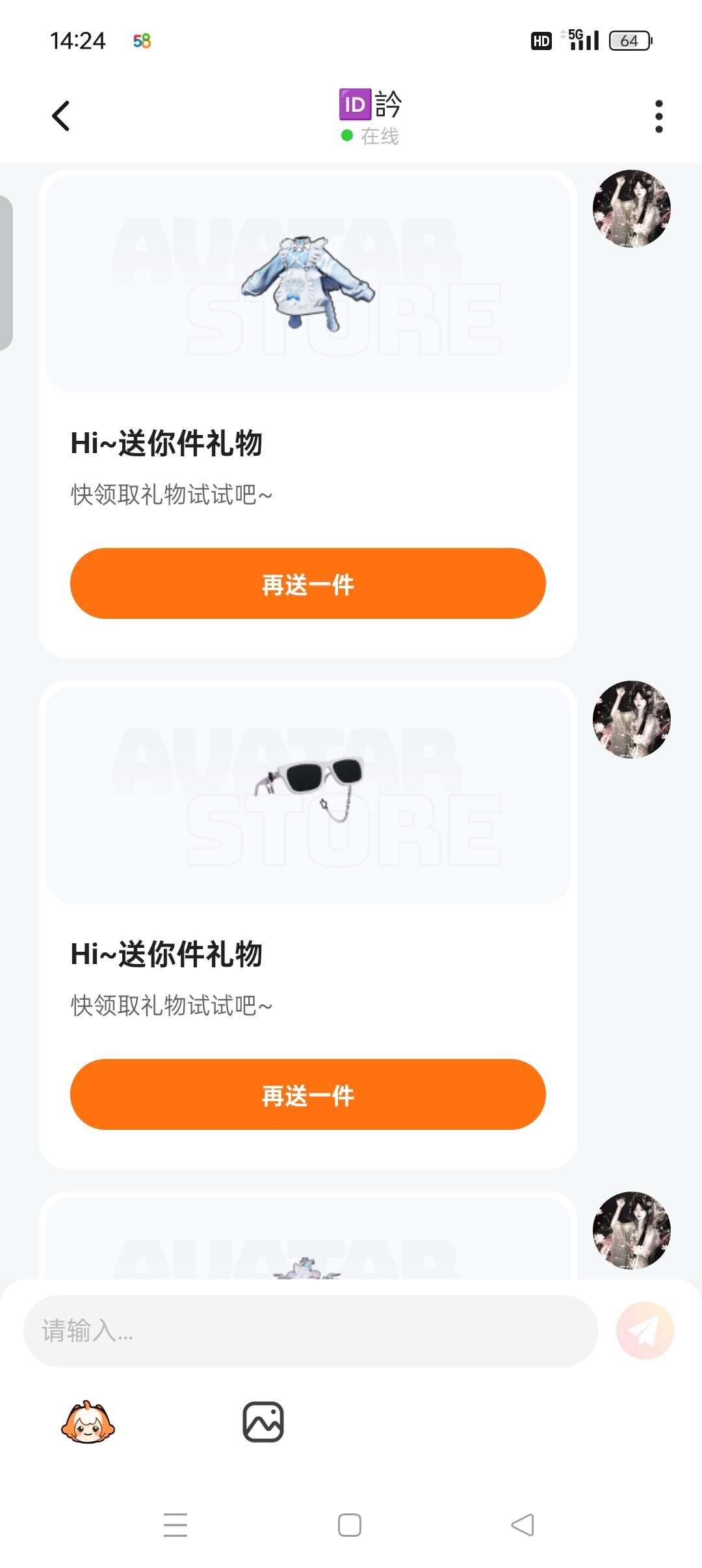
Task: Open the sunglasses gift card
Action: click(307, 793)
